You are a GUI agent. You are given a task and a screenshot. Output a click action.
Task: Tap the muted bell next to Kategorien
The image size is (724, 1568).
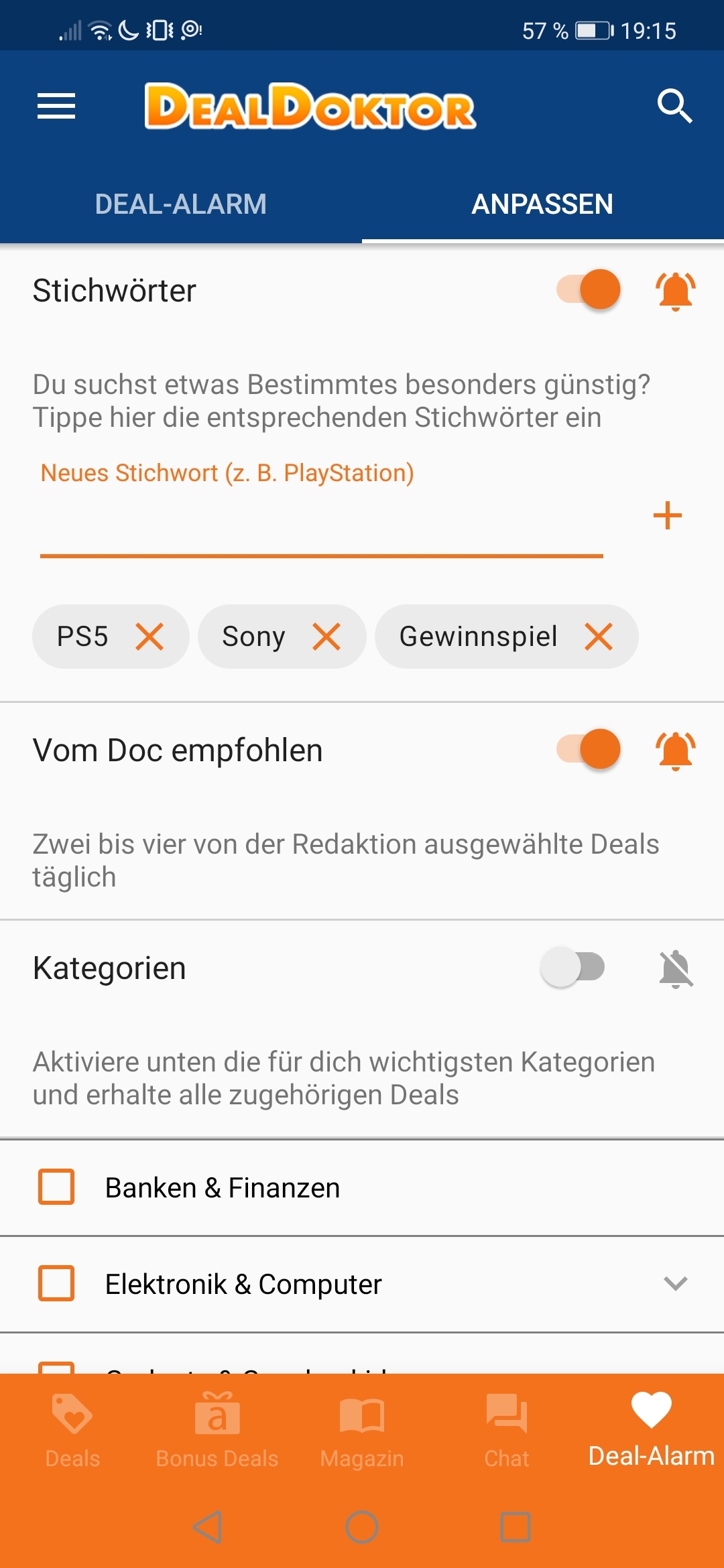[x=676, y=968]
